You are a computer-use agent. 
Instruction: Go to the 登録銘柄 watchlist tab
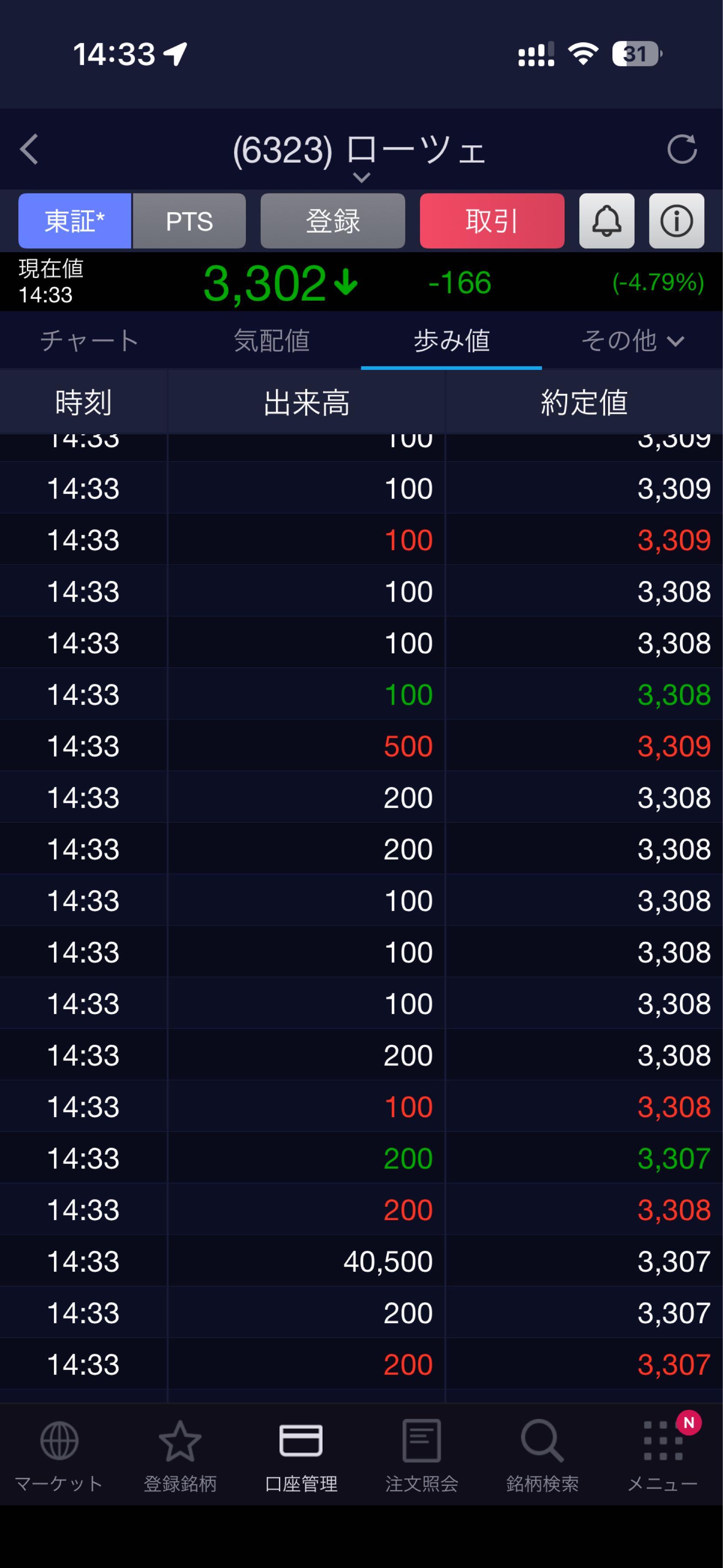coord(179,1455)
